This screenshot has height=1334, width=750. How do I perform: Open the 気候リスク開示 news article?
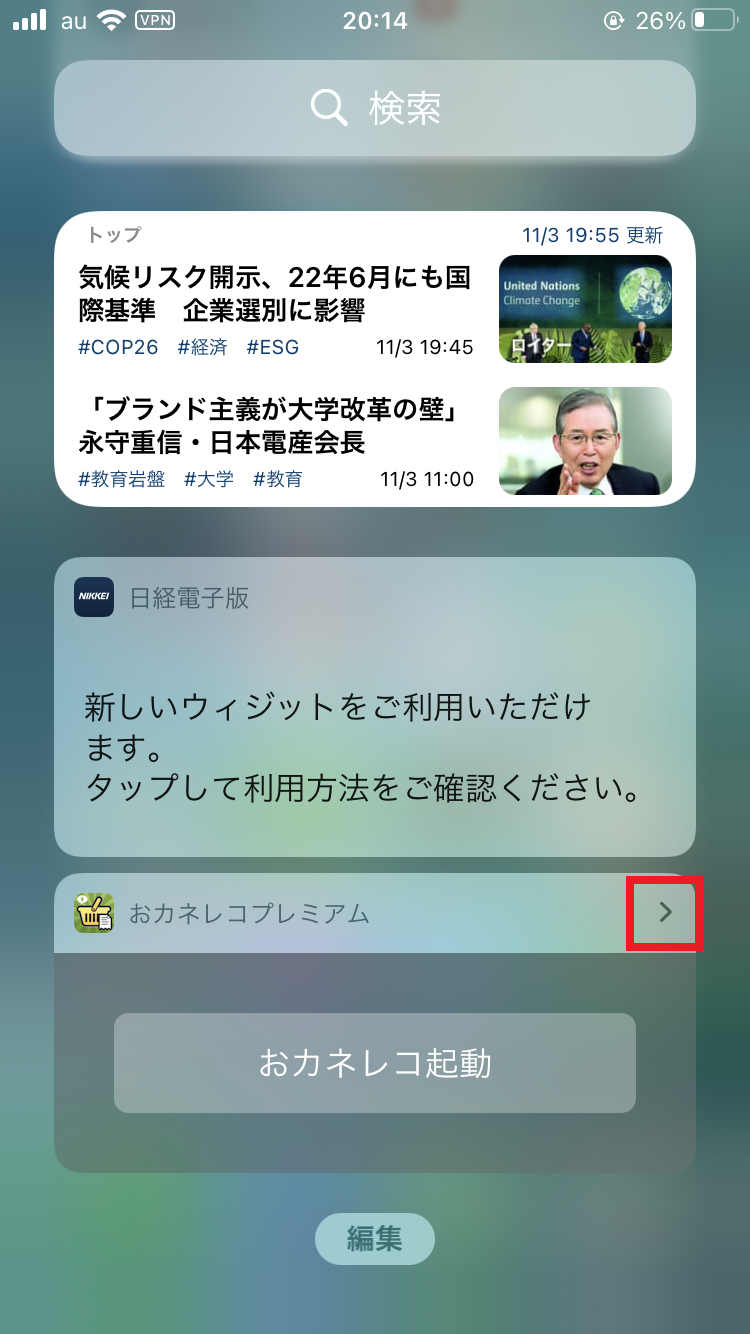(275, 293)
